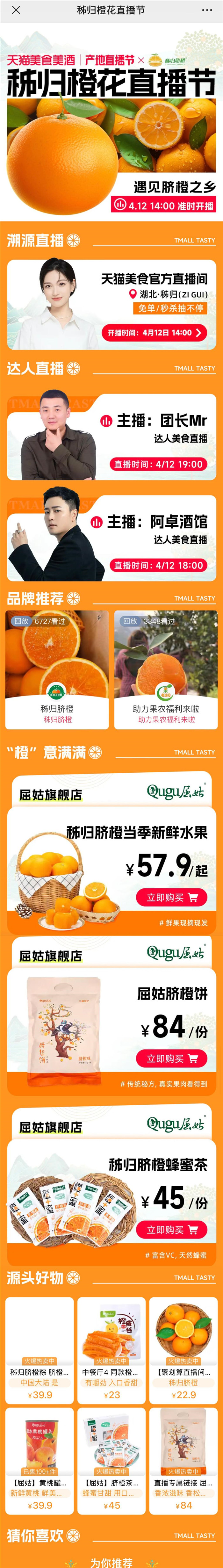Close the 秭归橙花直播节 page

coord(16,10)
